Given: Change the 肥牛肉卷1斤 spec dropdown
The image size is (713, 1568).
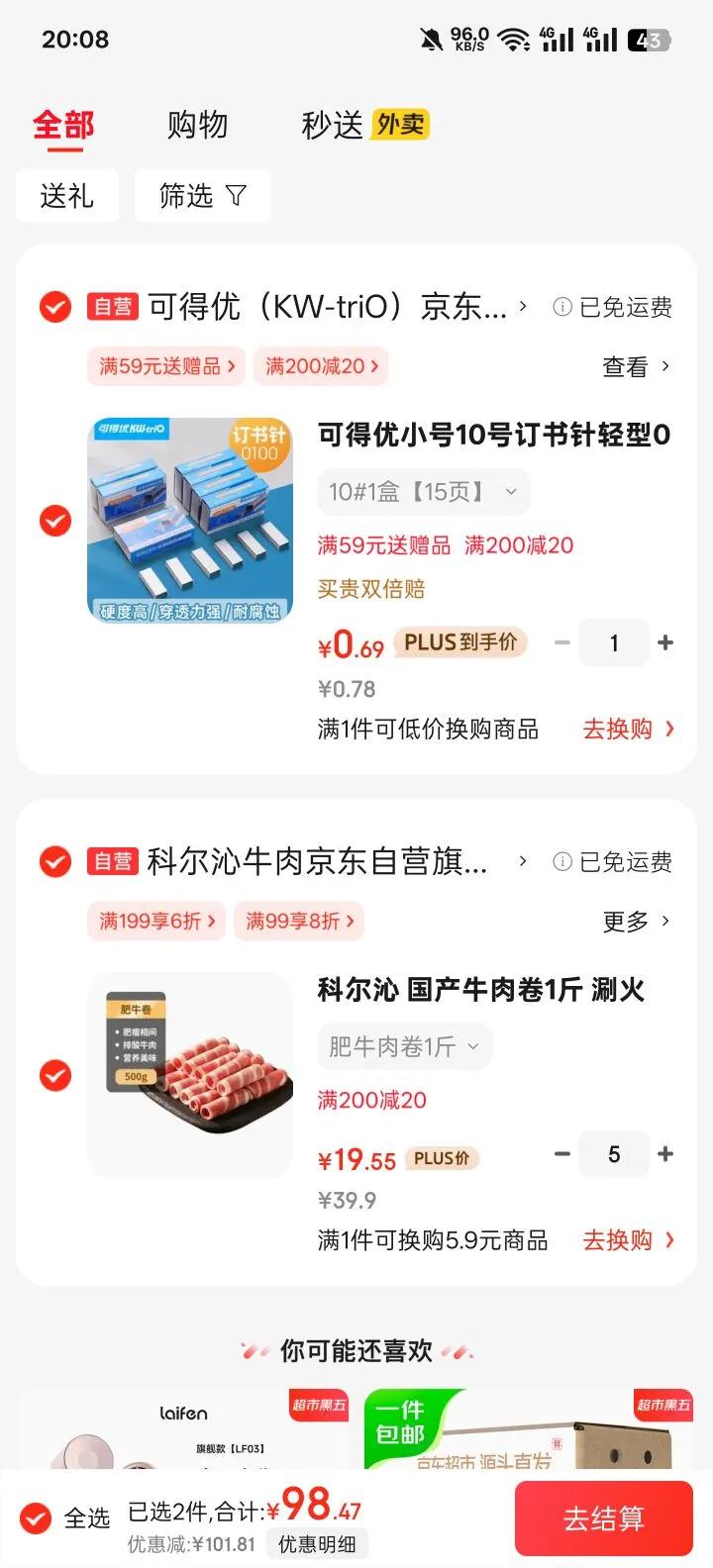Looking at the screenshot, I should coord(404,1046).
